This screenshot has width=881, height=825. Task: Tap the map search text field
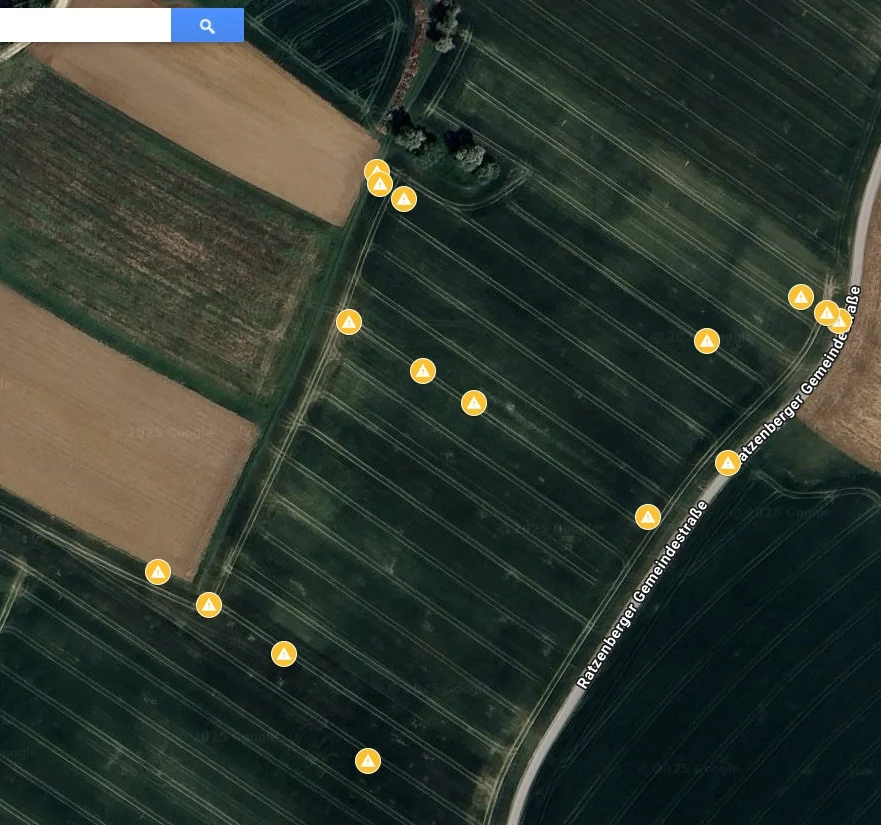(x=84, y=26)
